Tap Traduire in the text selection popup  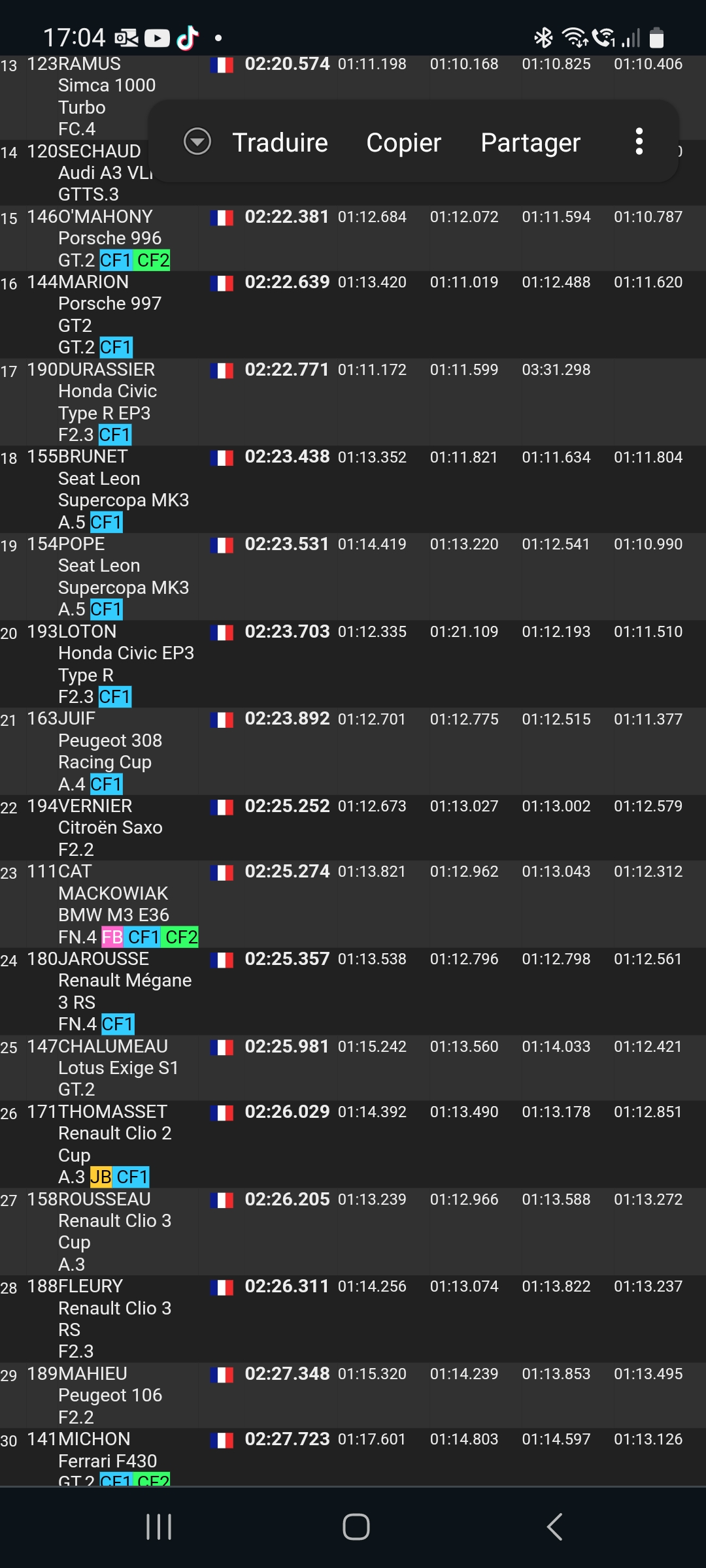[x=280, y=142]
